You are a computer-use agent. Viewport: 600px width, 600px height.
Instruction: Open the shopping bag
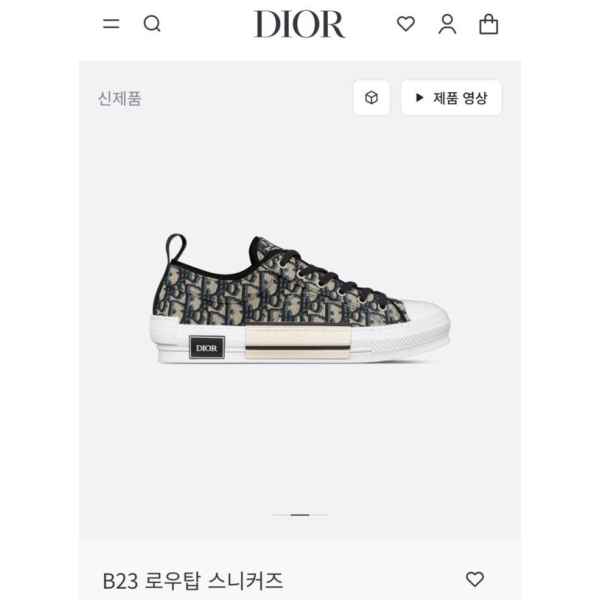click(x=488, y=24)
